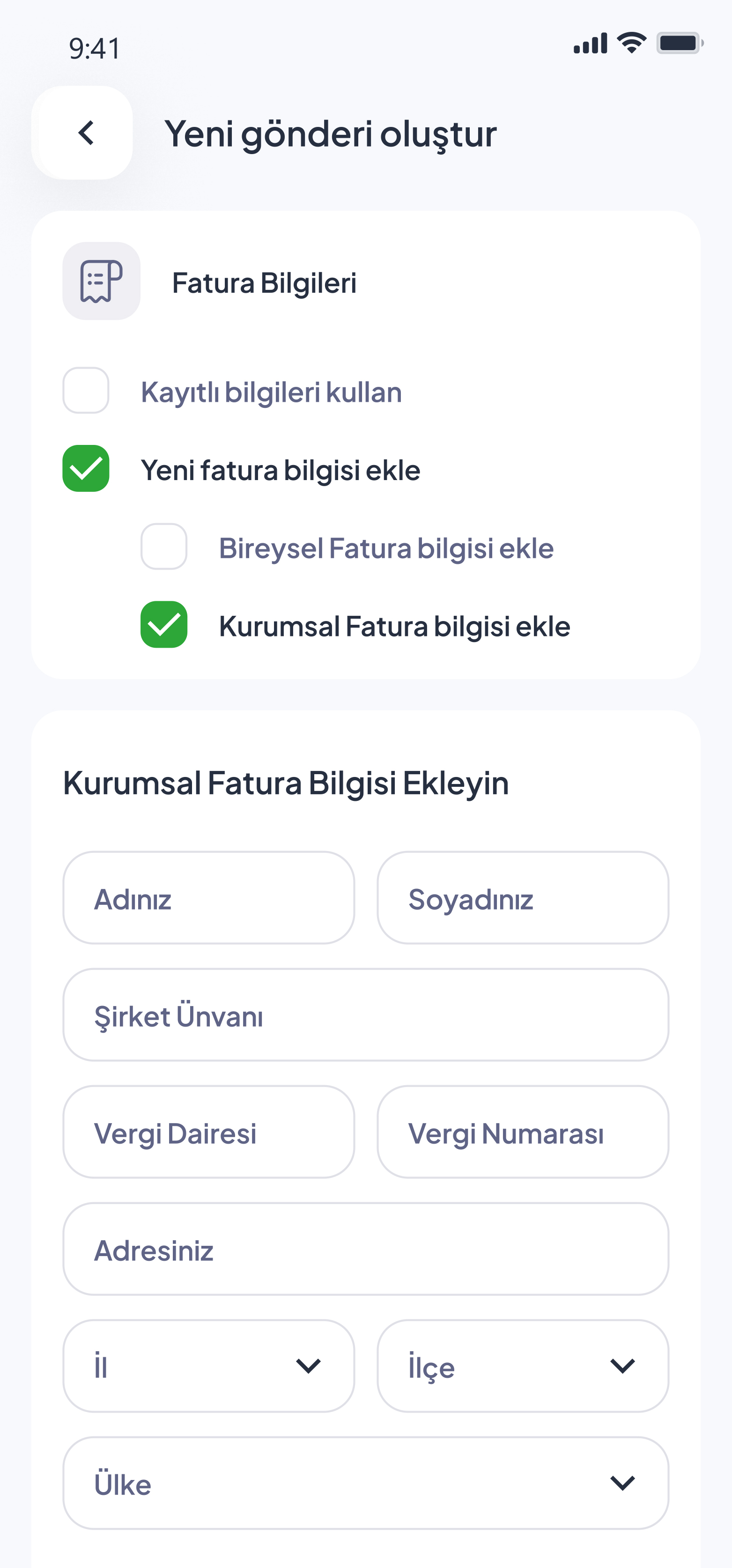Focus the Adresiniz field
This screenshot has height=1568, width=732.
366,1249
